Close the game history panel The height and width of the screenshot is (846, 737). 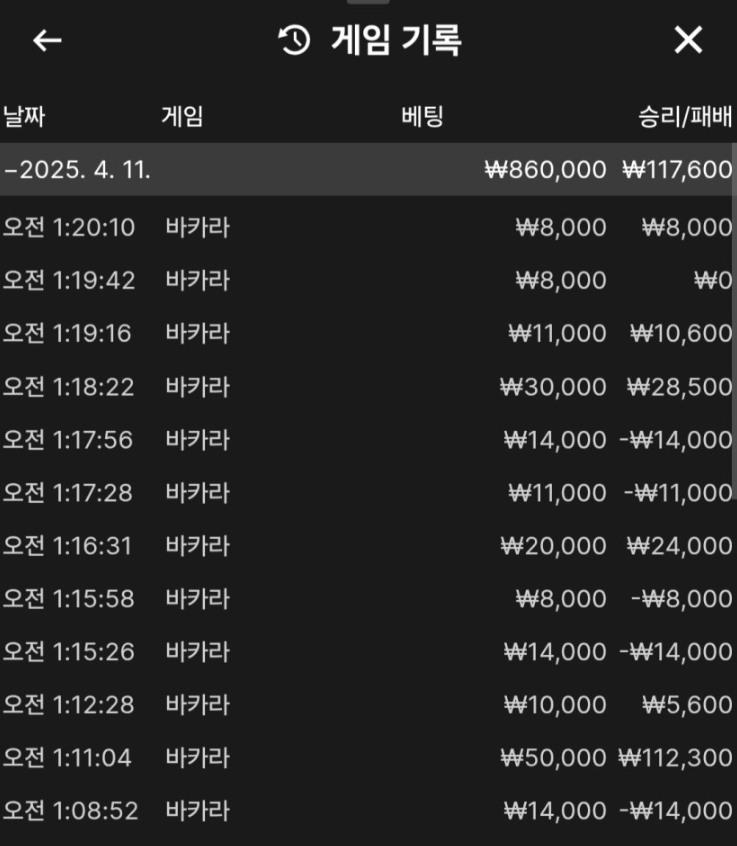pyautogui.click(x=688, y=40)
